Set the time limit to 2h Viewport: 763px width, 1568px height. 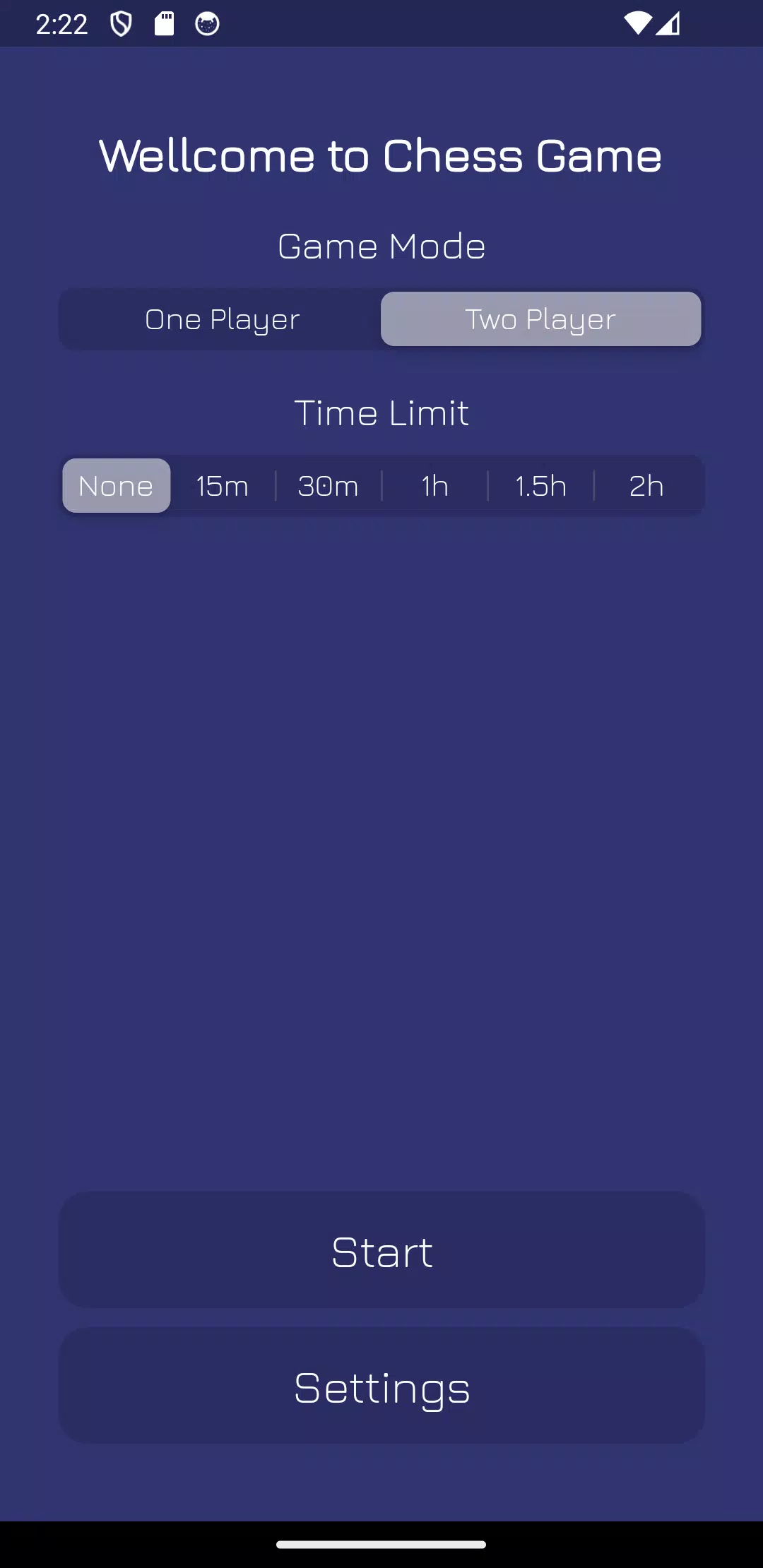click(647, 486)
